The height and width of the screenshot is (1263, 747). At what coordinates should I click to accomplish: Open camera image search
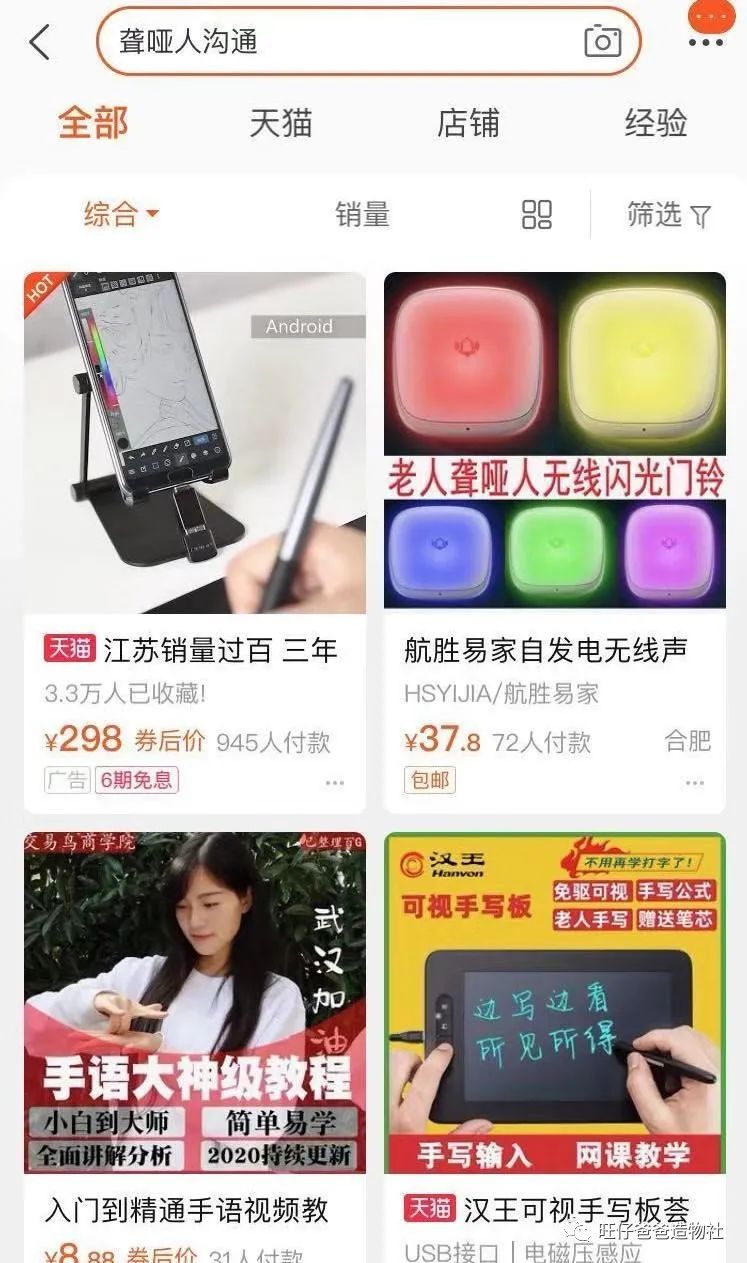602,42
